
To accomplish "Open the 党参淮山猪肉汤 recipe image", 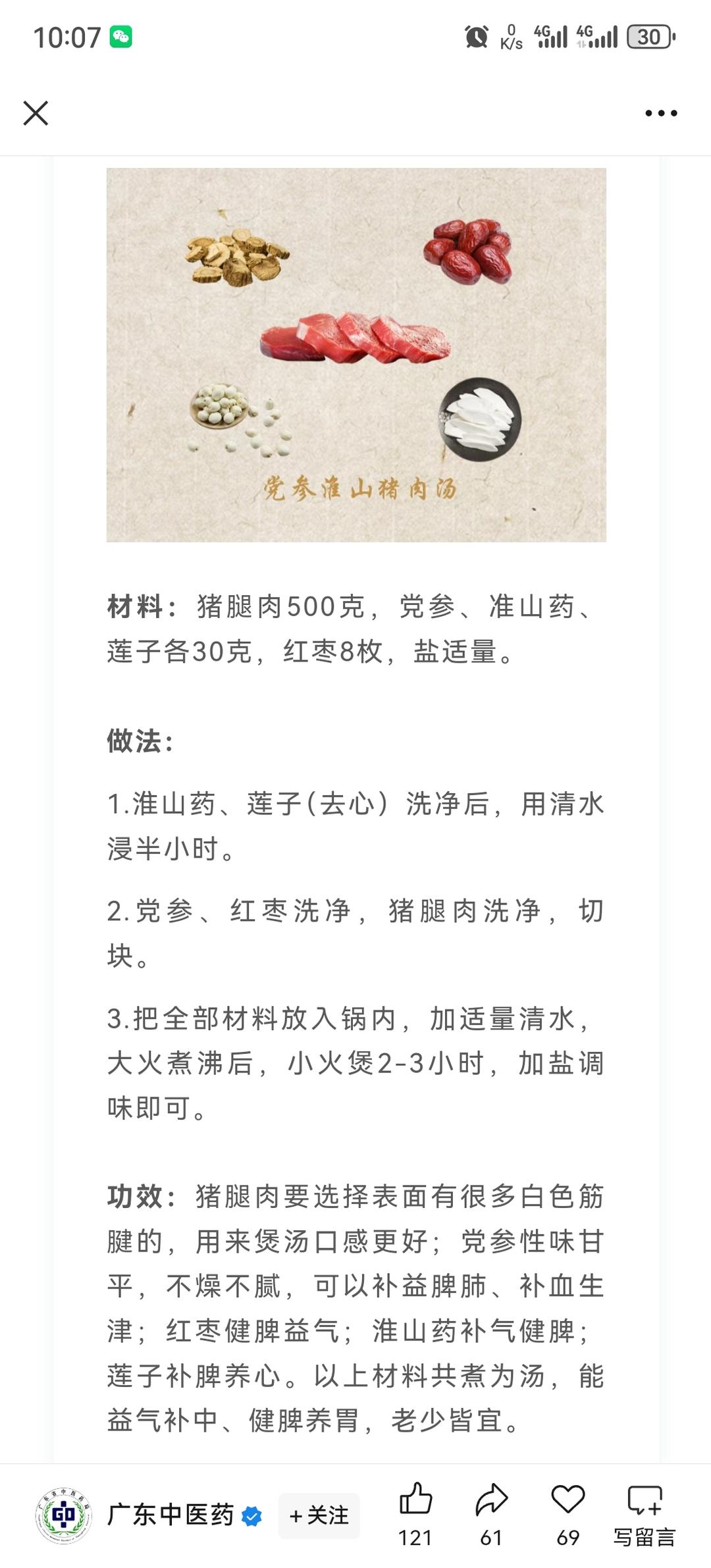I will point(356,355).
